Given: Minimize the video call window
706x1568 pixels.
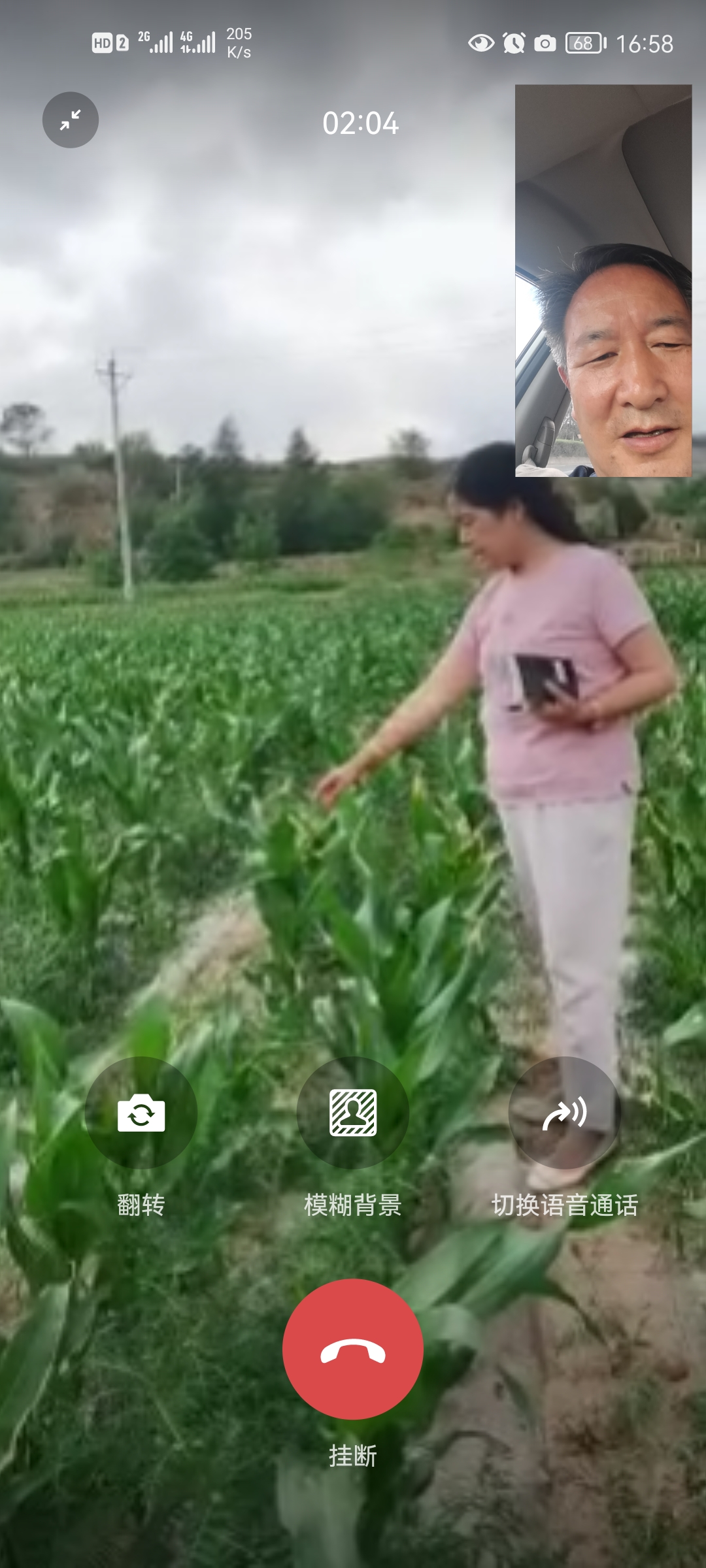Looking at the screenshot, I should (71, 120).
